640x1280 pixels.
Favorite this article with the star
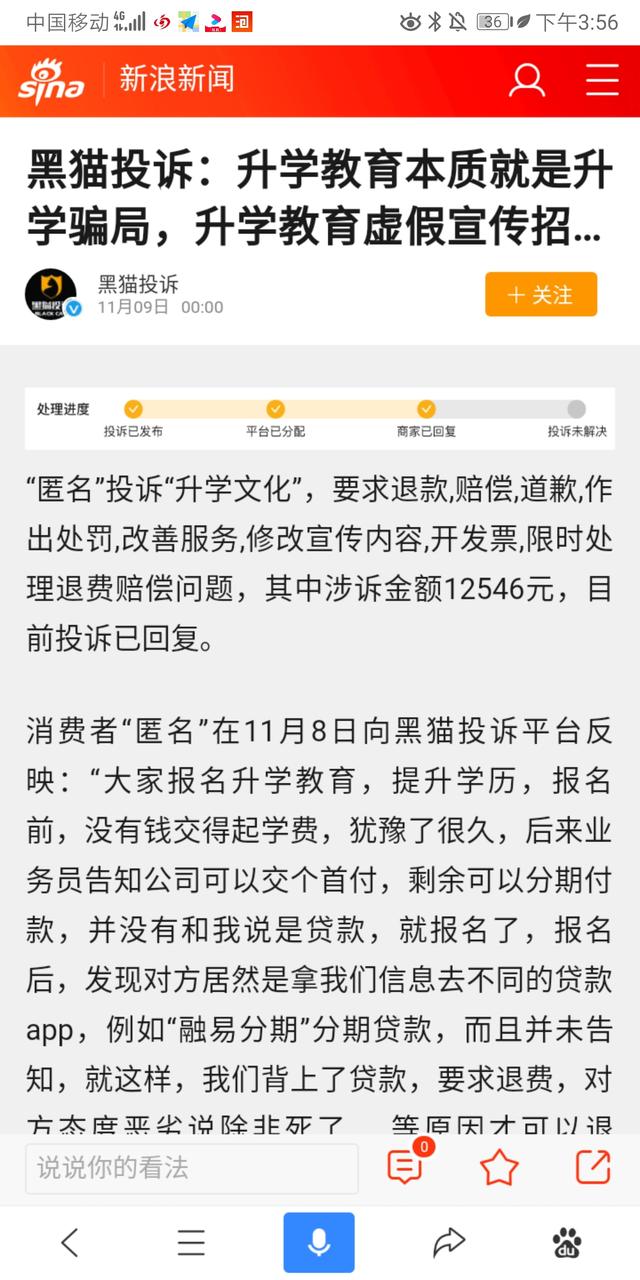point(499,1168)
